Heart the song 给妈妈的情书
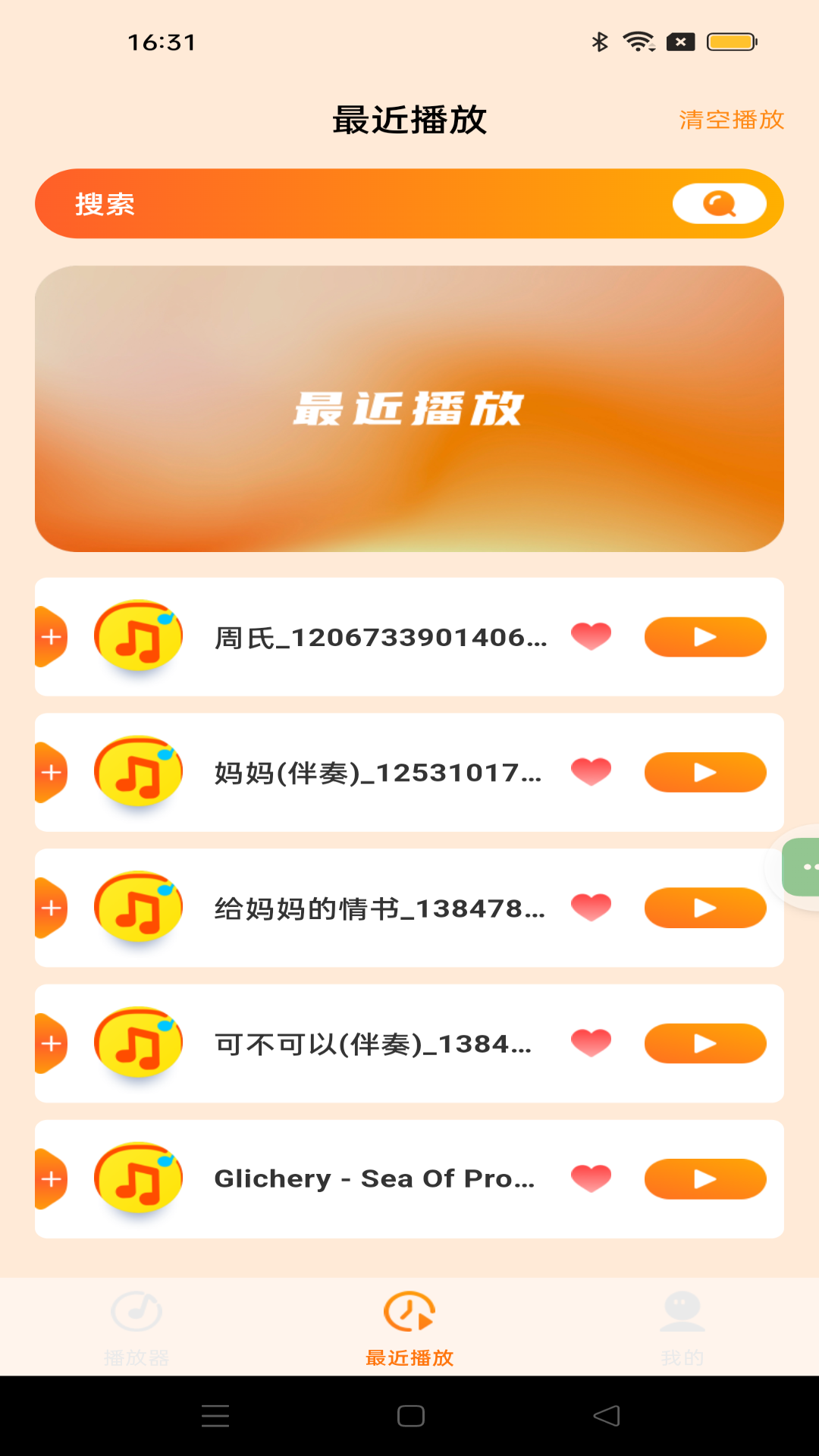Viewport: 819px width, 1456px height. tap(591, 907)
